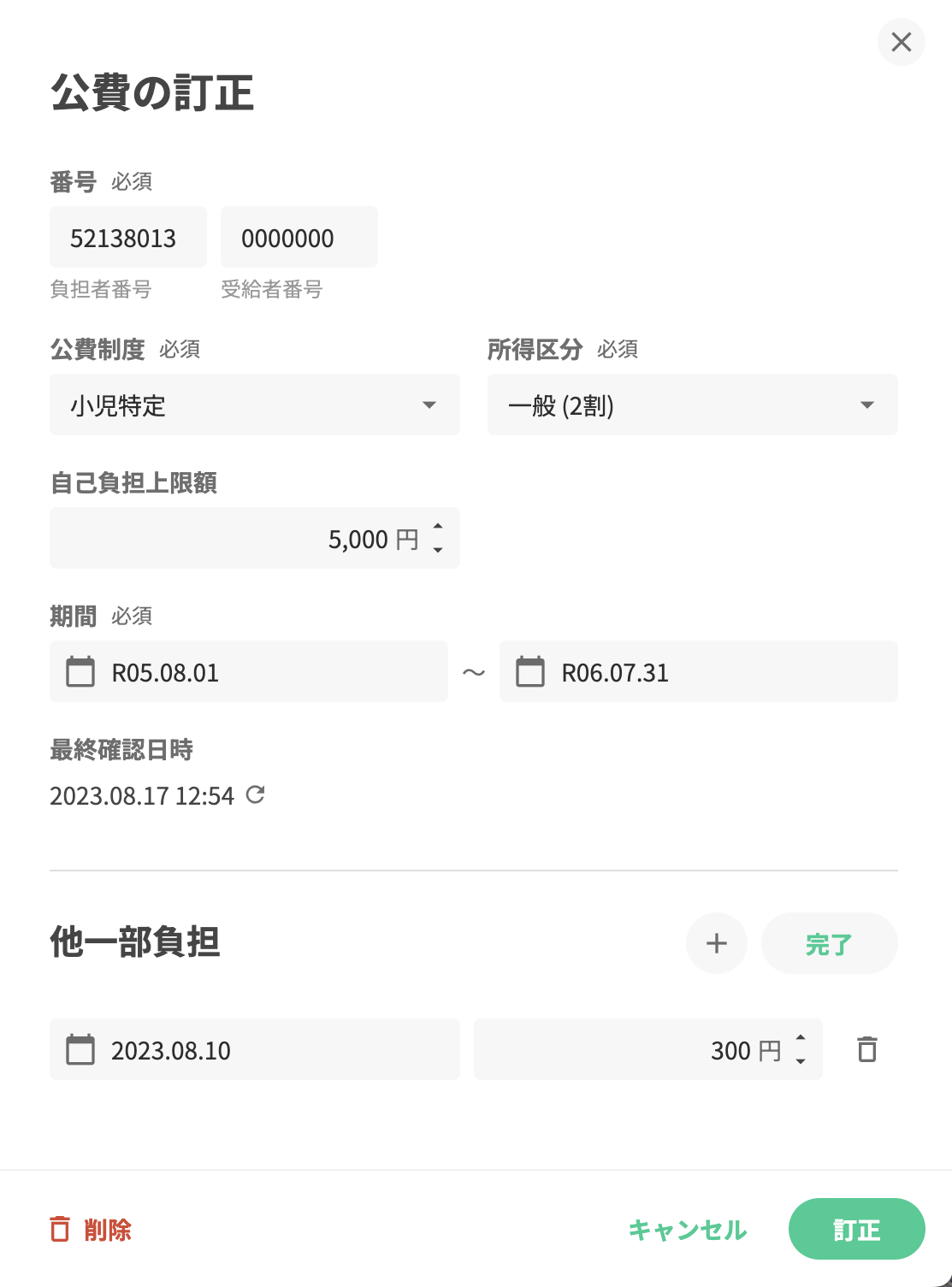Pick the end date R06.07.31

[x=698, y=672]
